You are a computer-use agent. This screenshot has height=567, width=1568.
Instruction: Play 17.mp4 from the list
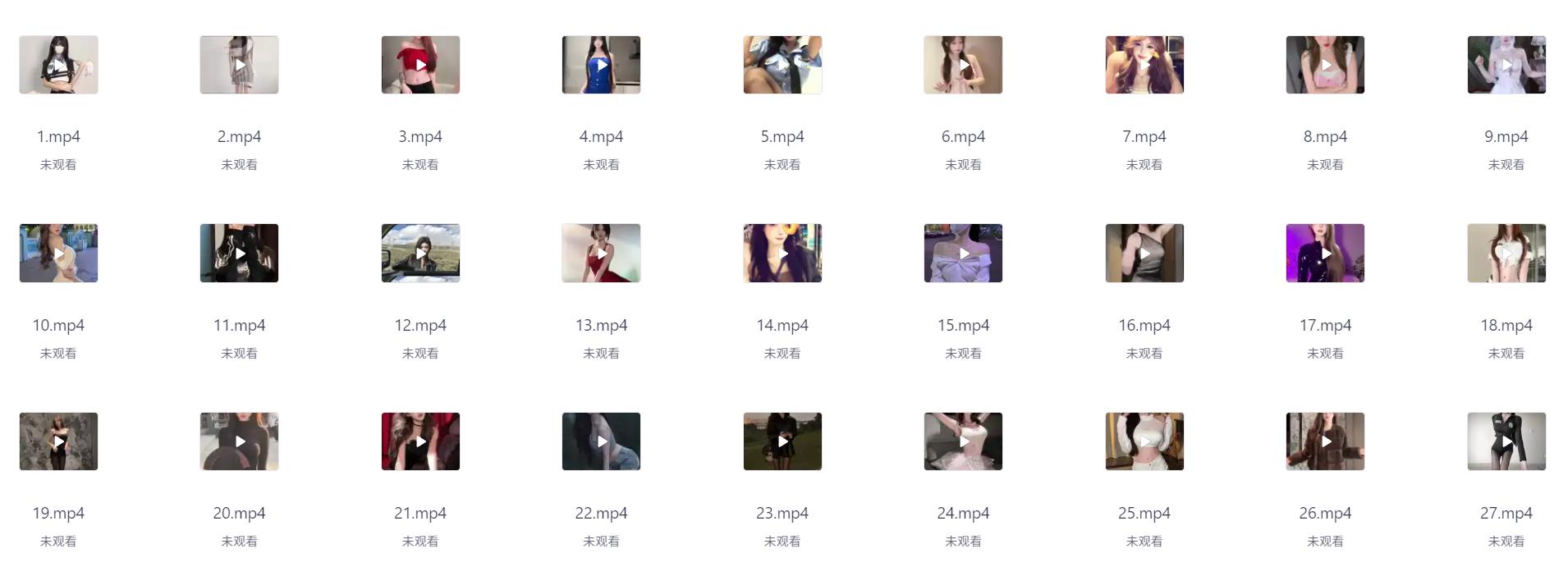(x=1325, y=254)
